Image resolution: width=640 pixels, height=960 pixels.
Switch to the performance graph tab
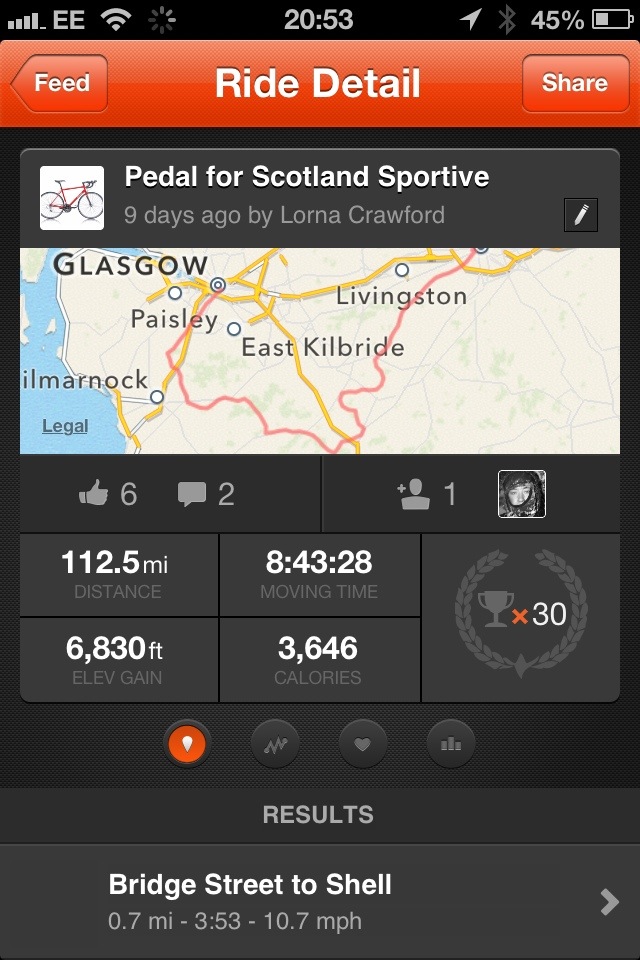pyautogui.click(x=275, y=743)
